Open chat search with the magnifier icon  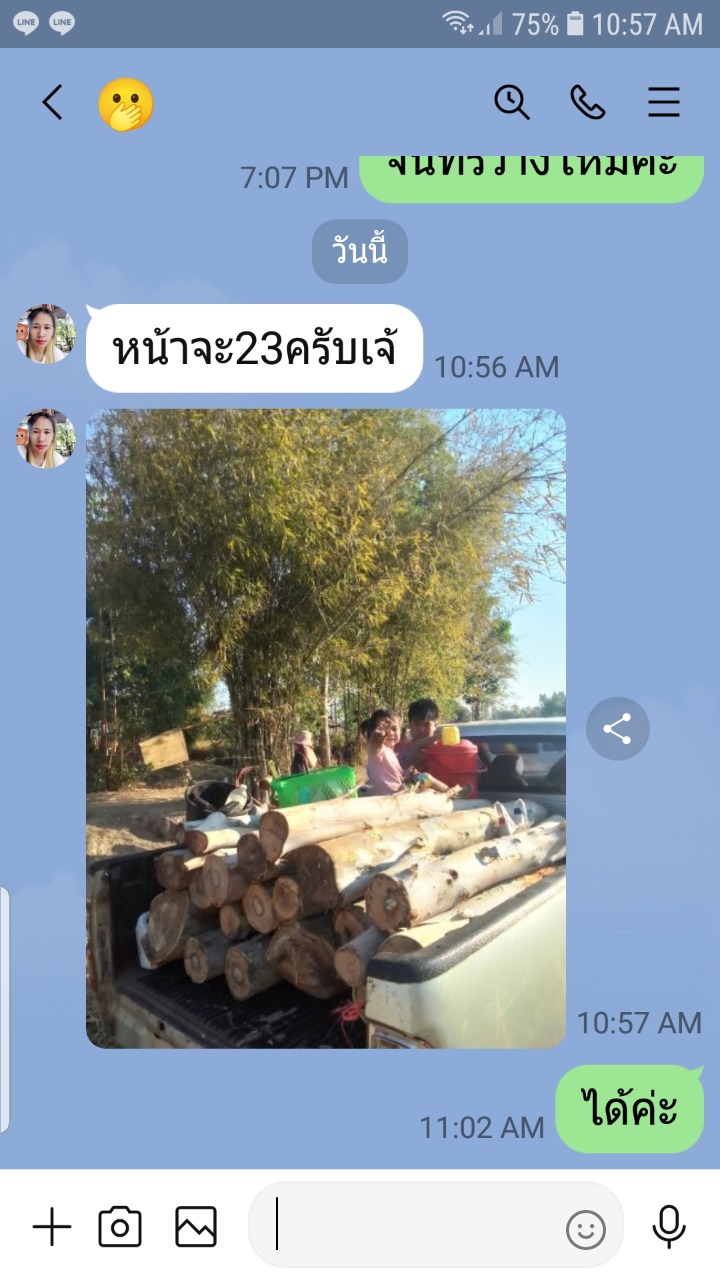coord(512,102)
